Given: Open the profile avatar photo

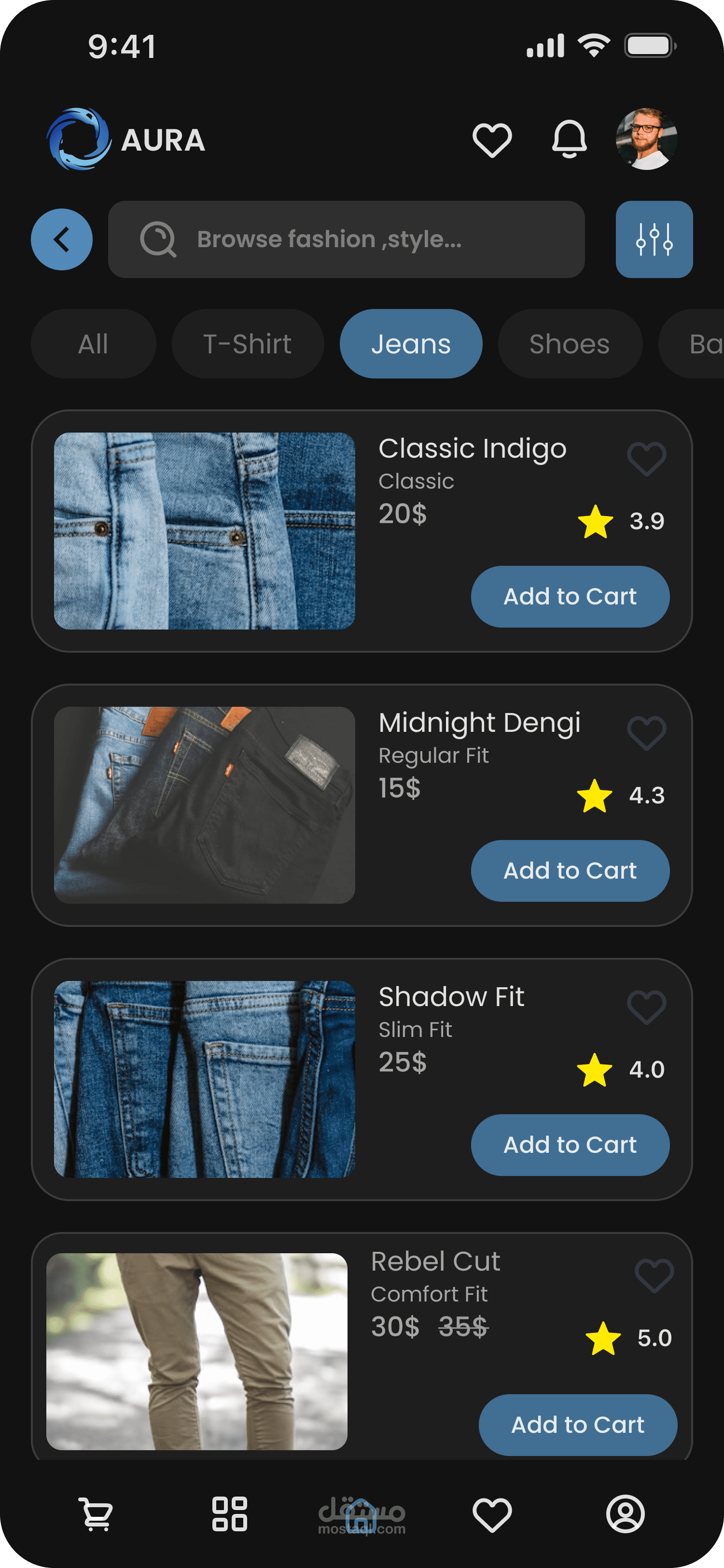Looking at the screenshot, I should click(646, 140).
